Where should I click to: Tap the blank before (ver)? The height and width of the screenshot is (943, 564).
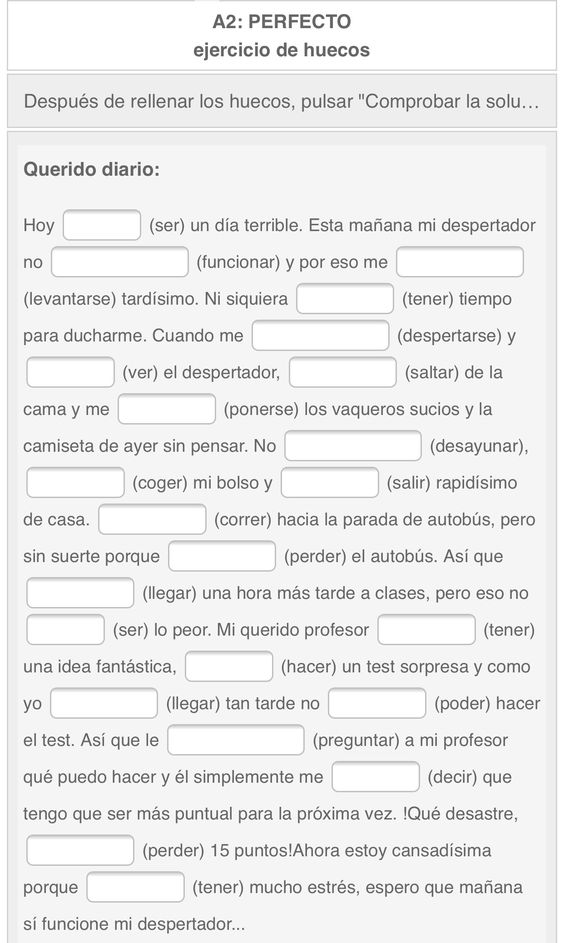(x=70, y=372)
